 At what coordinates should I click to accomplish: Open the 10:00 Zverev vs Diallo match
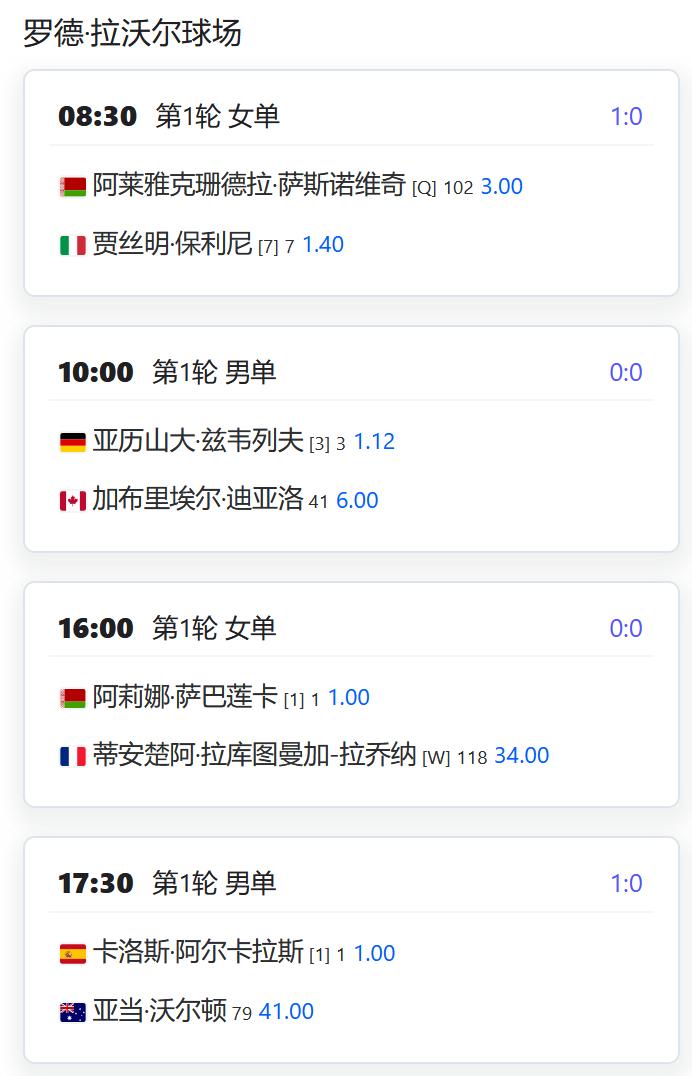[x=351, y=439]
